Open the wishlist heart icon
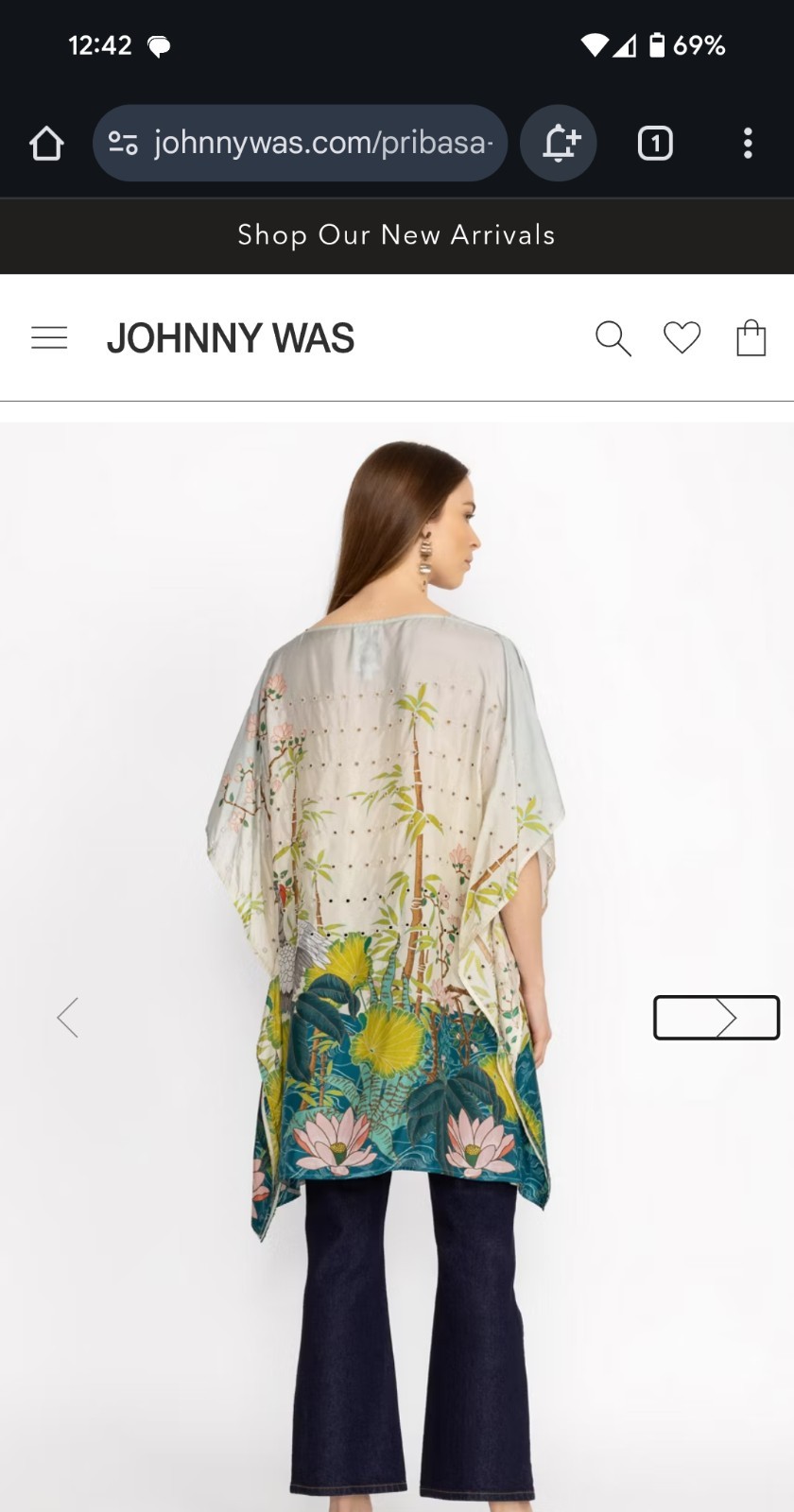 pyautogui.click(x=682, y=337)
